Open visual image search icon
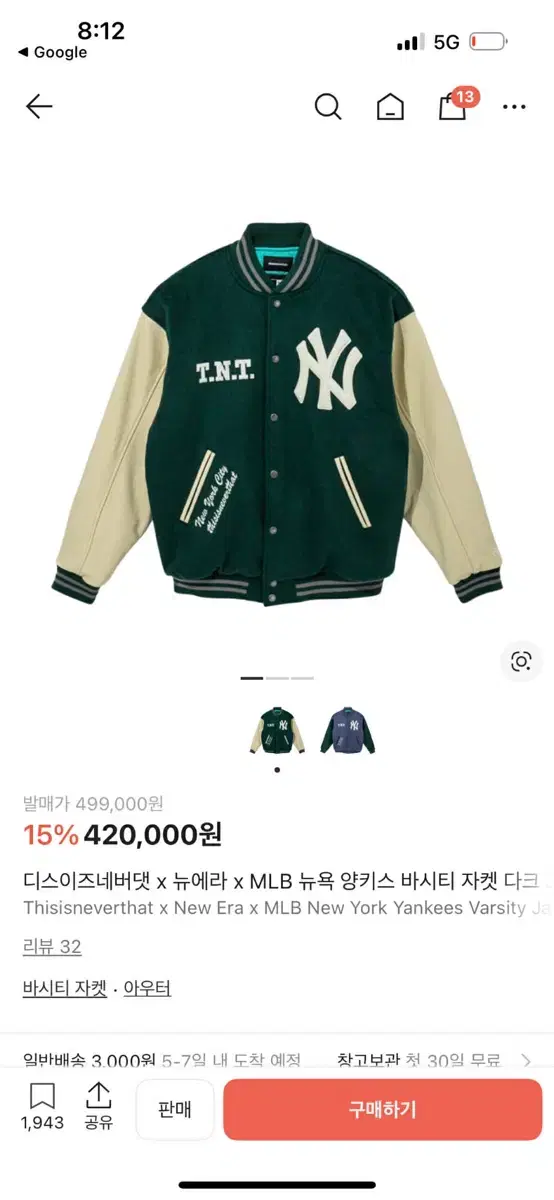554x1200 pixels. pyautogui.click(x=520, y=660)
